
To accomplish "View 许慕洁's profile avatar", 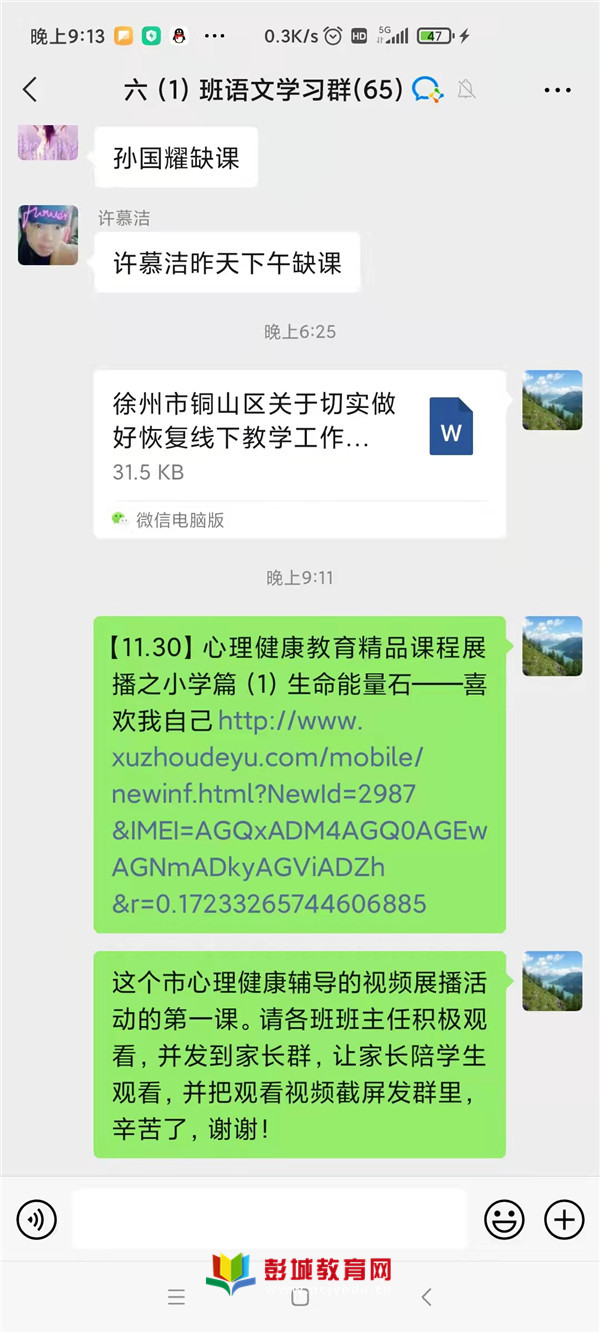I will click(x=48, y=235).
